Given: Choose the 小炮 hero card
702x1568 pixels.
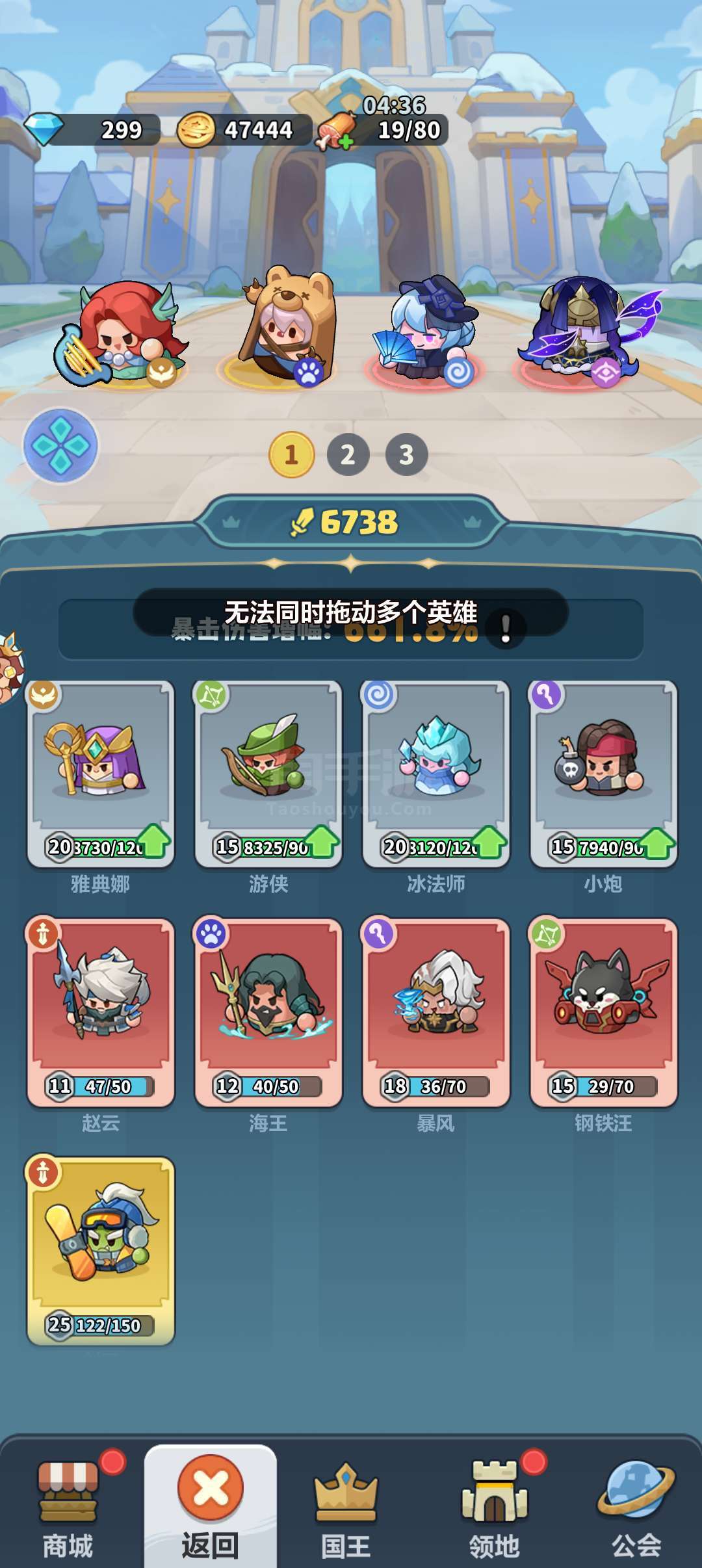Looking at the screenshot, I should point(604,774).
